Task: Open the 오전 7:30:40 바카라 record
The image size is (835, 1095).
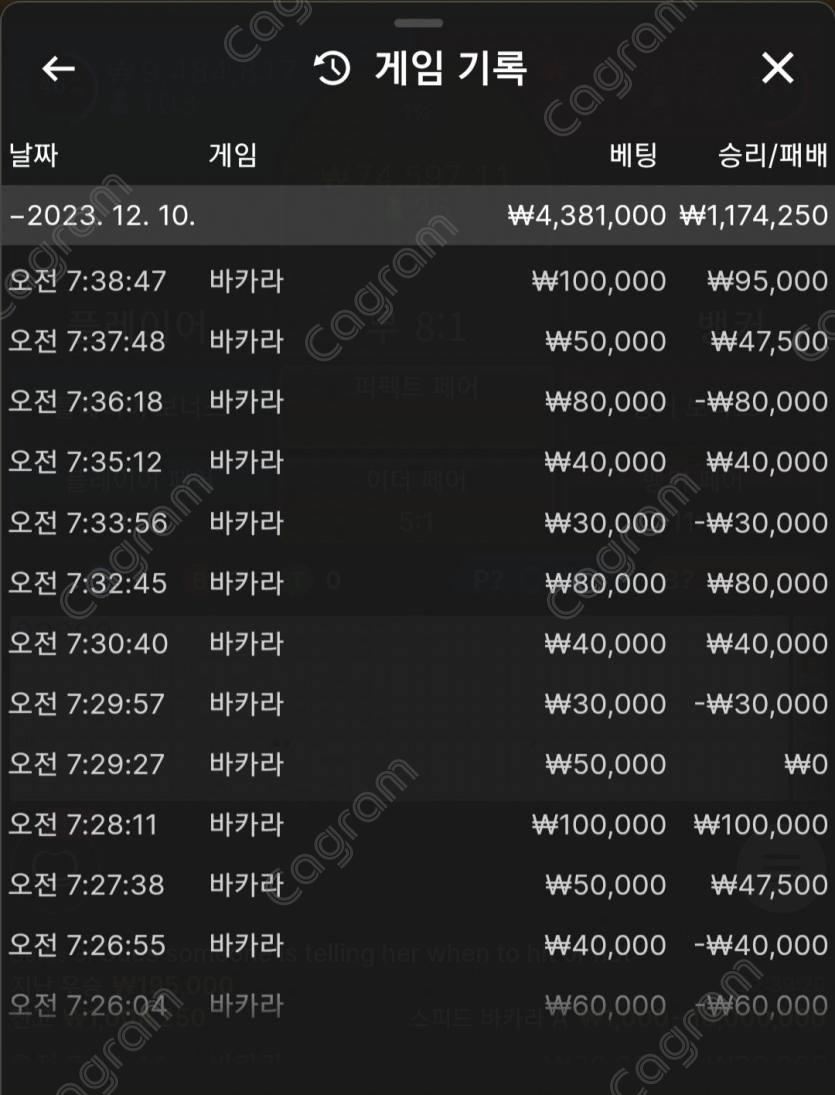Action: click(x=417, y=643)
